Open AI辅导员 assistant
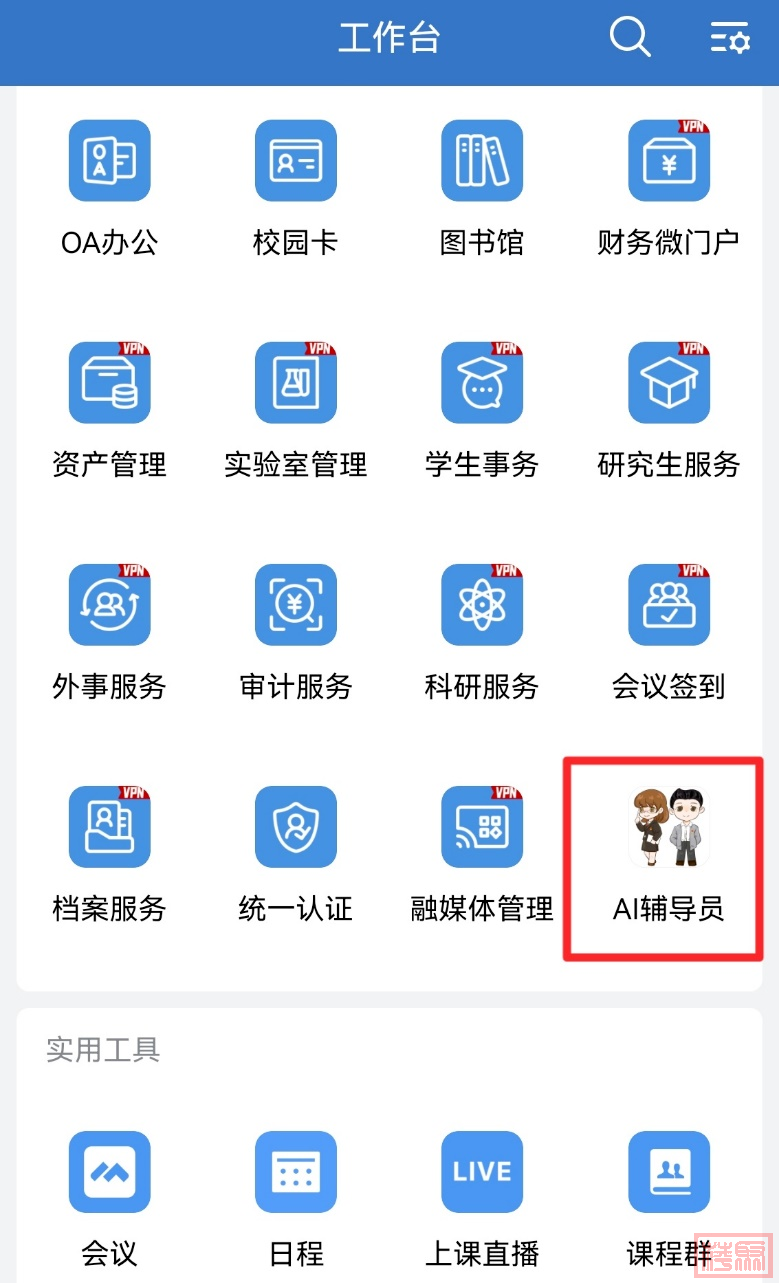779x1283 pixels. point(668,827)
